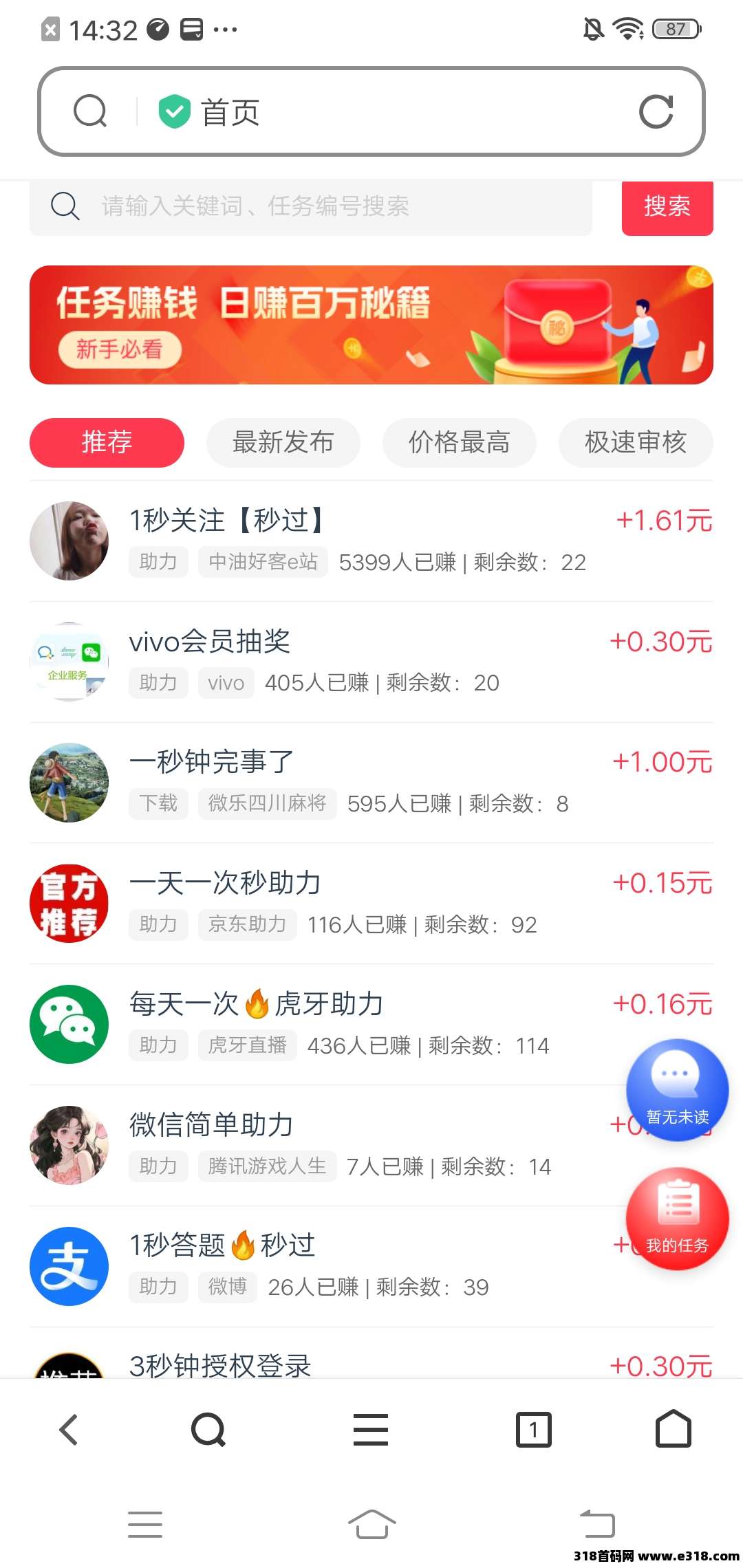Open the 任务赚钱 新手必看 banner
Image resolution: width=743 pixels, height=1568 pixels.
point(371,325)
